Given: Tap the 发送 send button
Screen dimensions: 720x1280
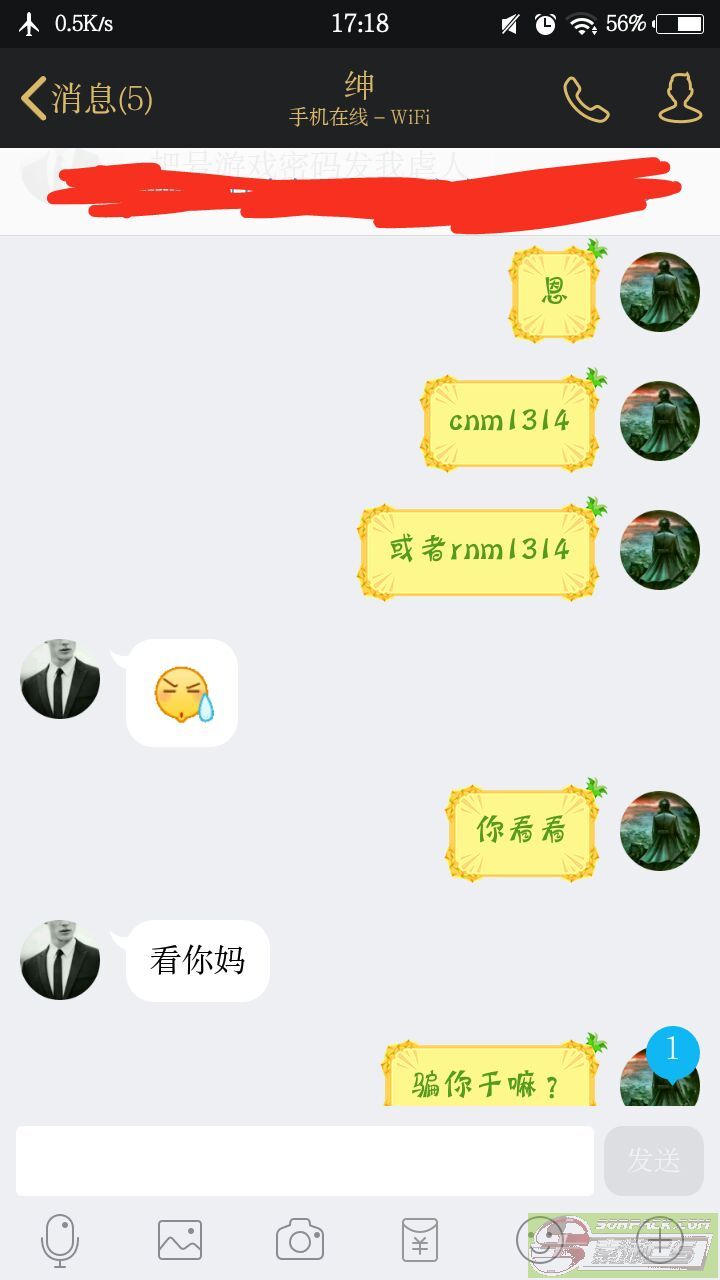Looking at the screenshot, I should 654,1160.
